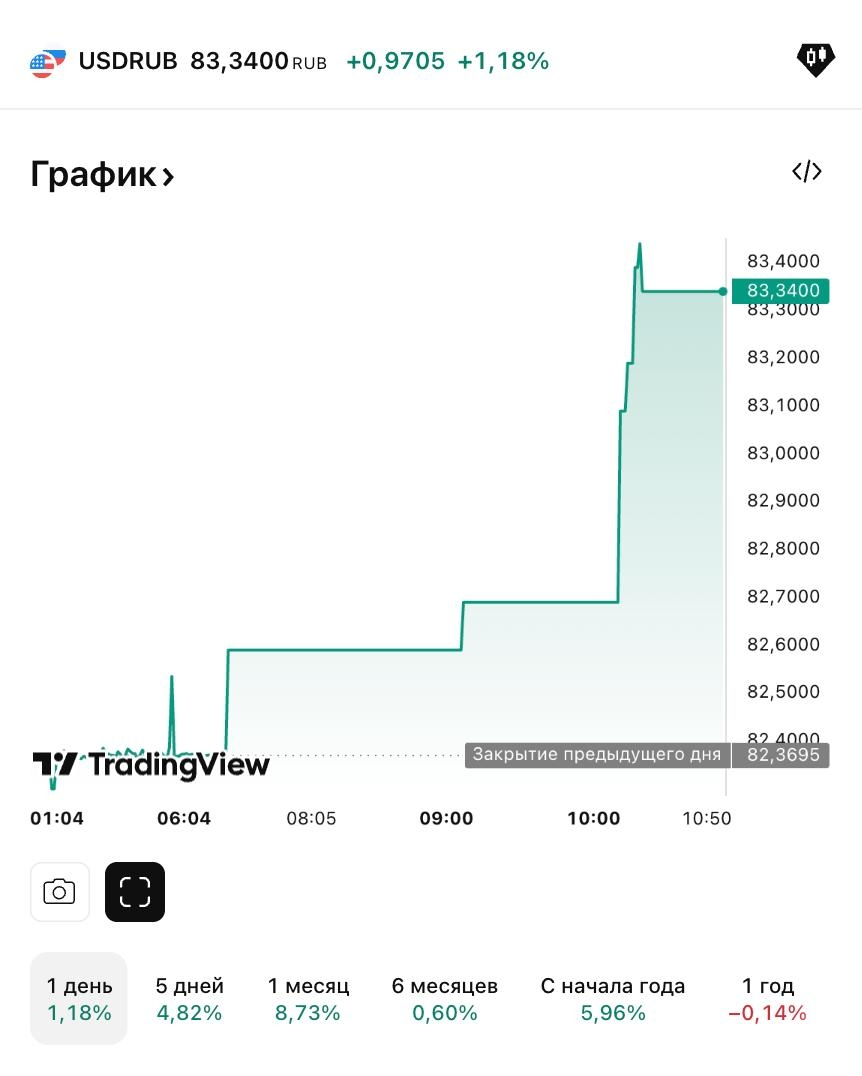Image resolution: width=862 pixels, height=1076 pixels.
Task: Click the +1,18% change percentage link
Action: pyautogui.click(x=503, y=61)
